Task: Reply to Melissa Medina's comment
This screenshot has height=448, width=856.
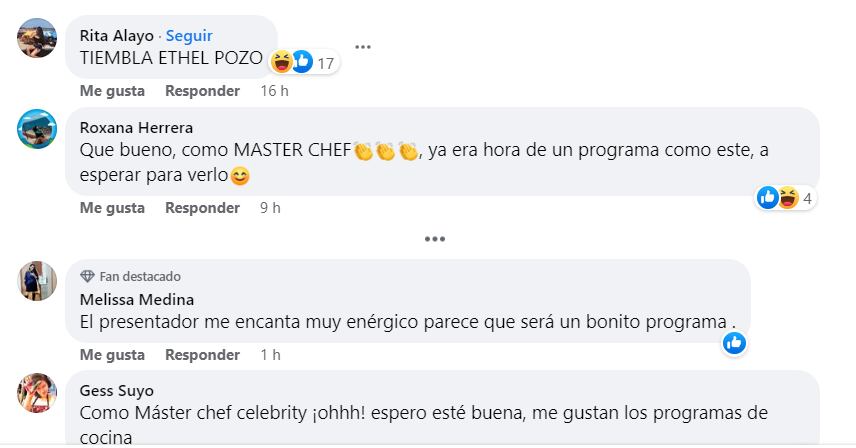Action: pos(202,355)
